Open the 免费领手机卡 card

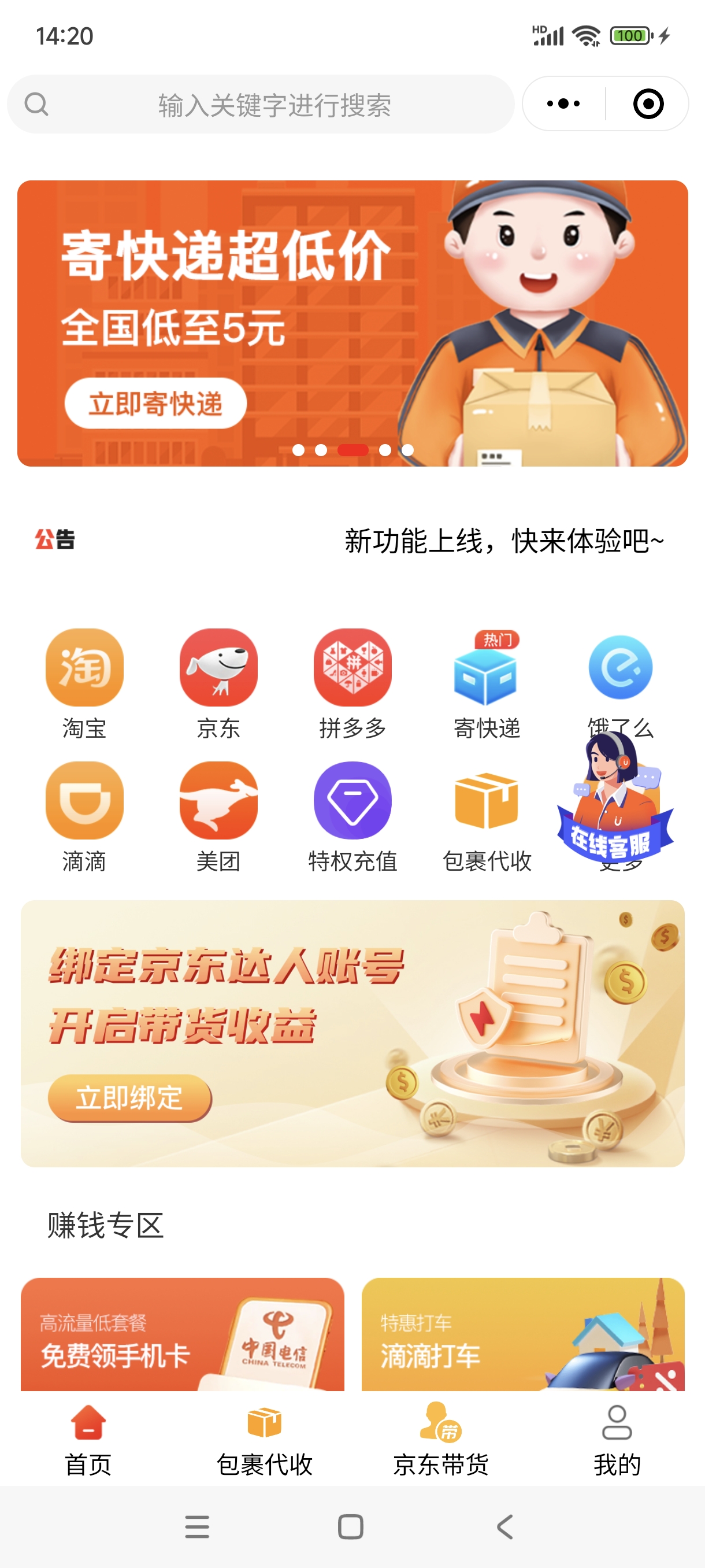pos(183,1334)
